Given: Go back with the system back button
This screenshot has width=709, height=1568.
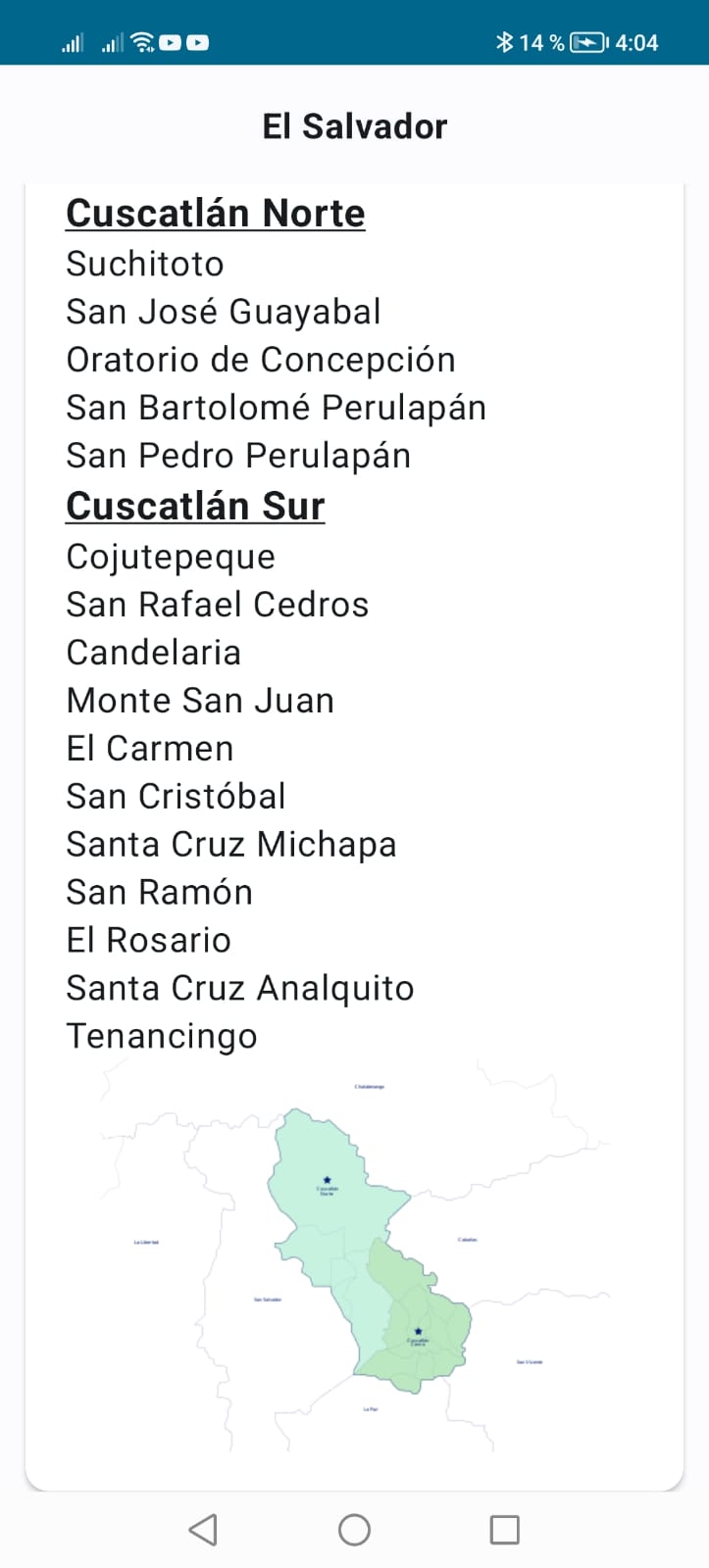Looking at the screenshot, I should (x=203, y=1529).
